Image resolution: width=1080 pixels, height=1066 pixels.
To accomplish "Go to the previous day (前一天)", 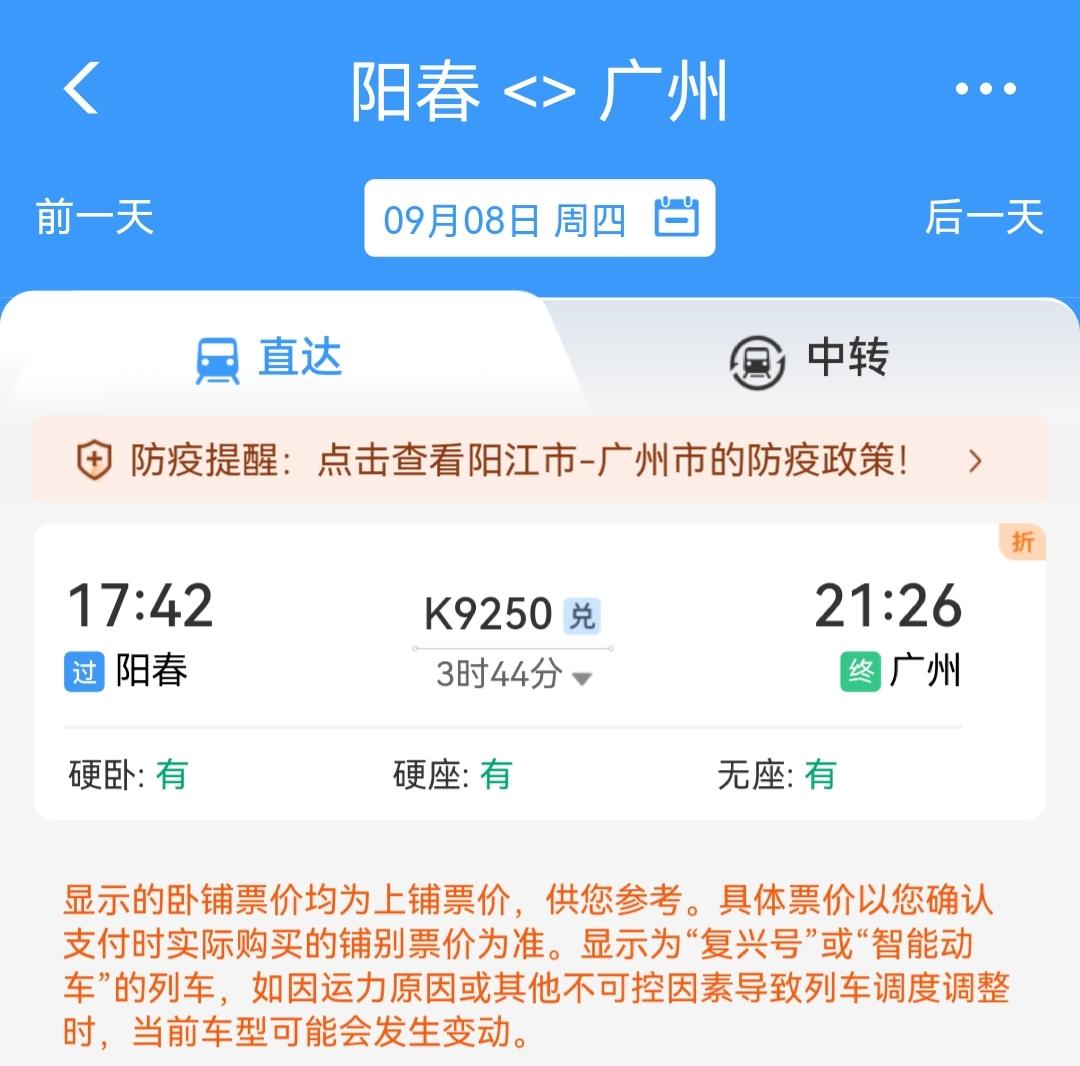I will click(x=94, y=217).
